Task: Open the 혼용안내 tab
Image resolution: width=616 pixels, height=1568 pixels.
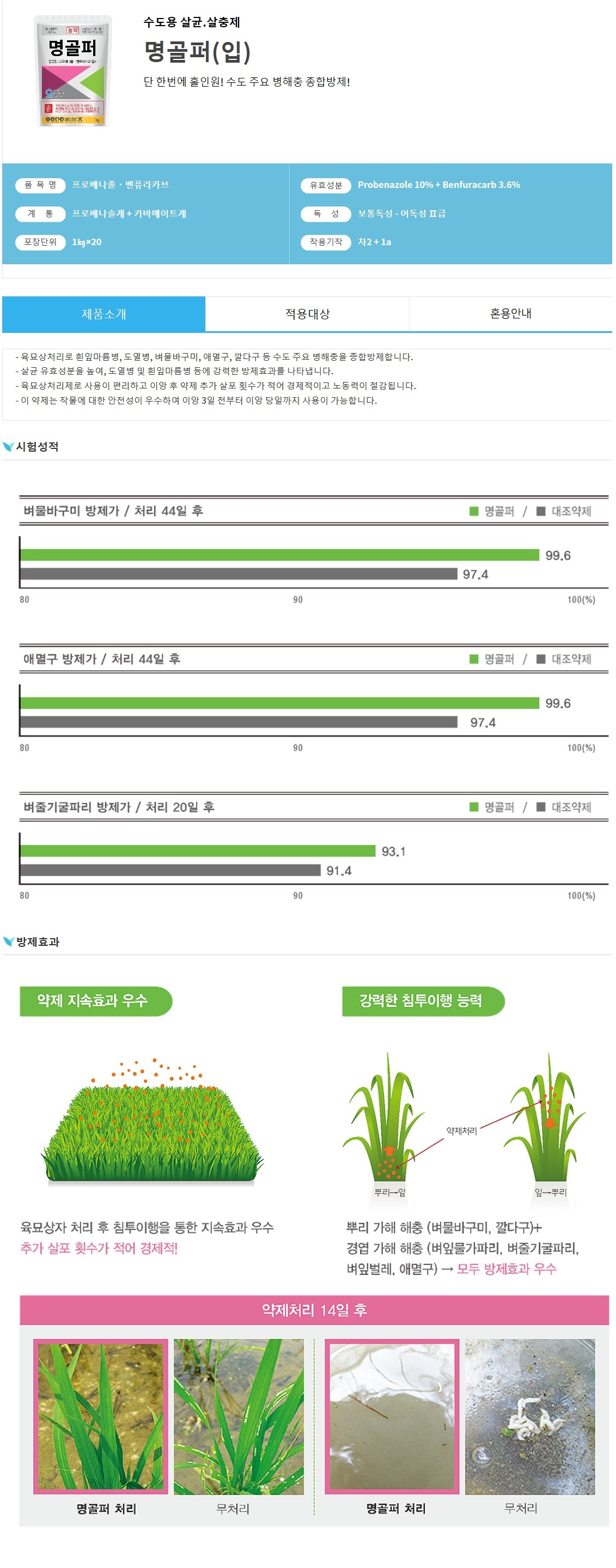Action: [x=510, y=314]
